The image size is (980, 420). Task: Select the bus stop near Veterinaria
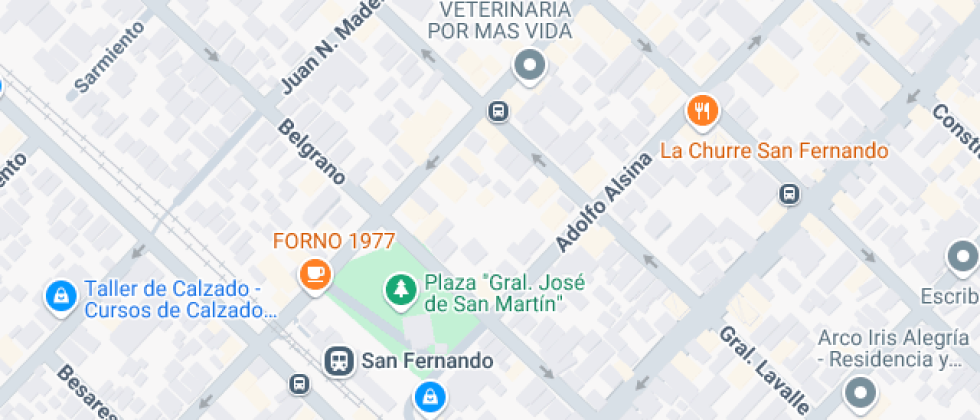498,111
